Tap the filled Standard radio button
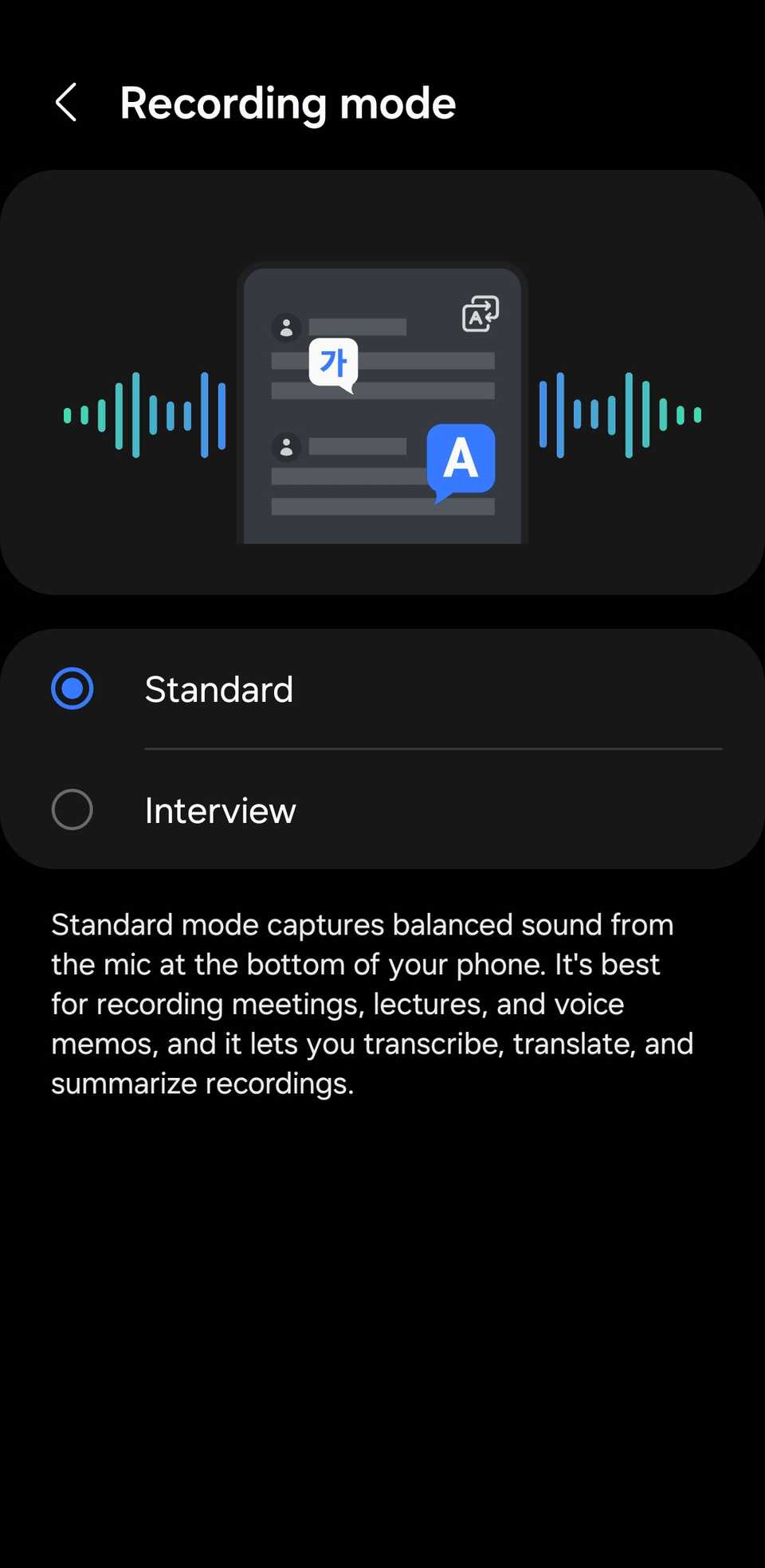 point(73,687)
